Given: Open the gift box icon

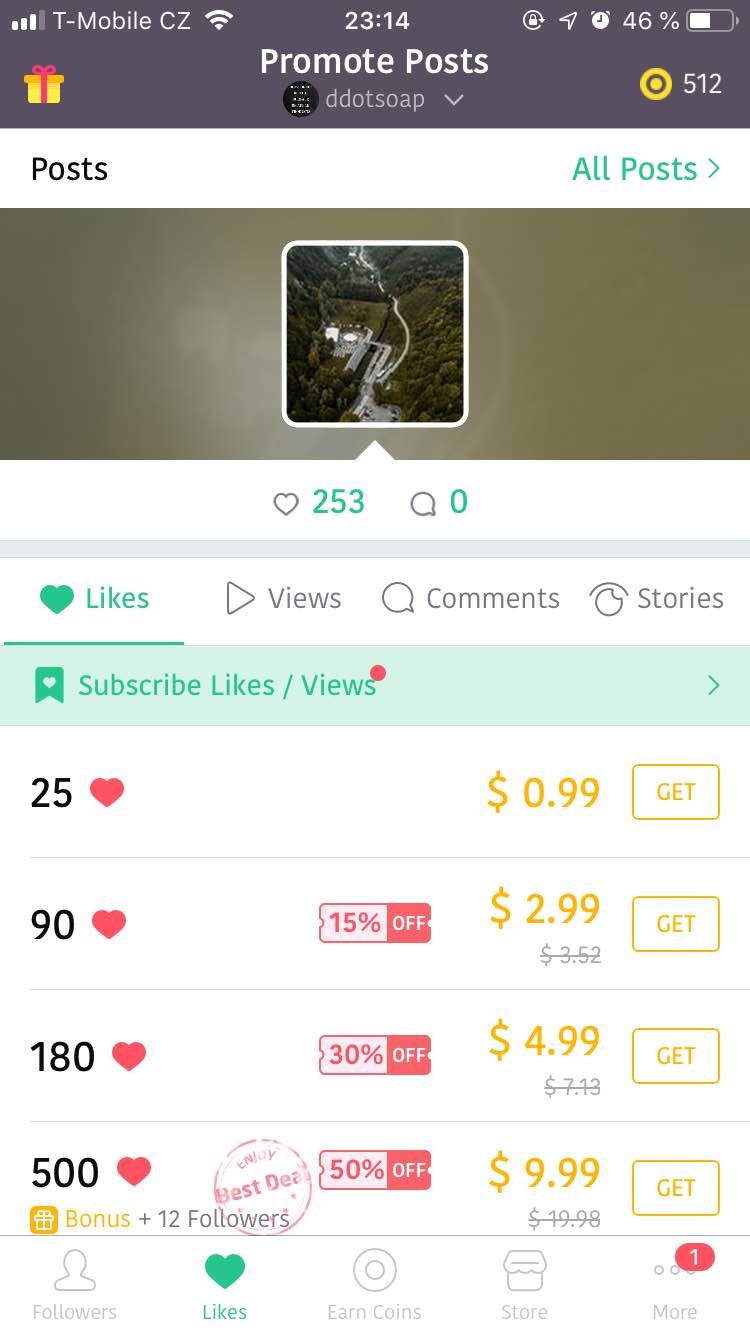Looking at the screenshot, I should tap(44, 84).
